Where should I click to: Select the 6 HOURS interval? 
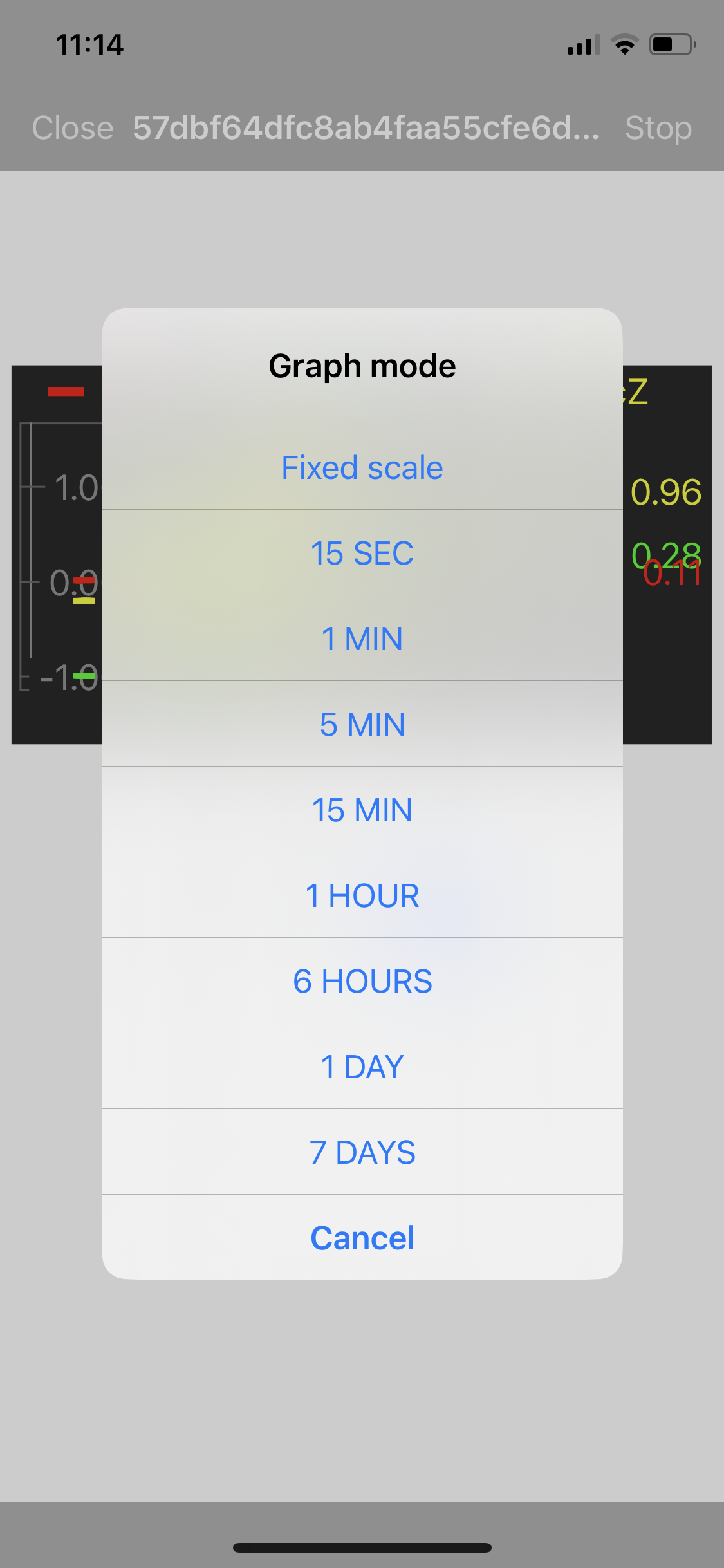click(362, 980)
